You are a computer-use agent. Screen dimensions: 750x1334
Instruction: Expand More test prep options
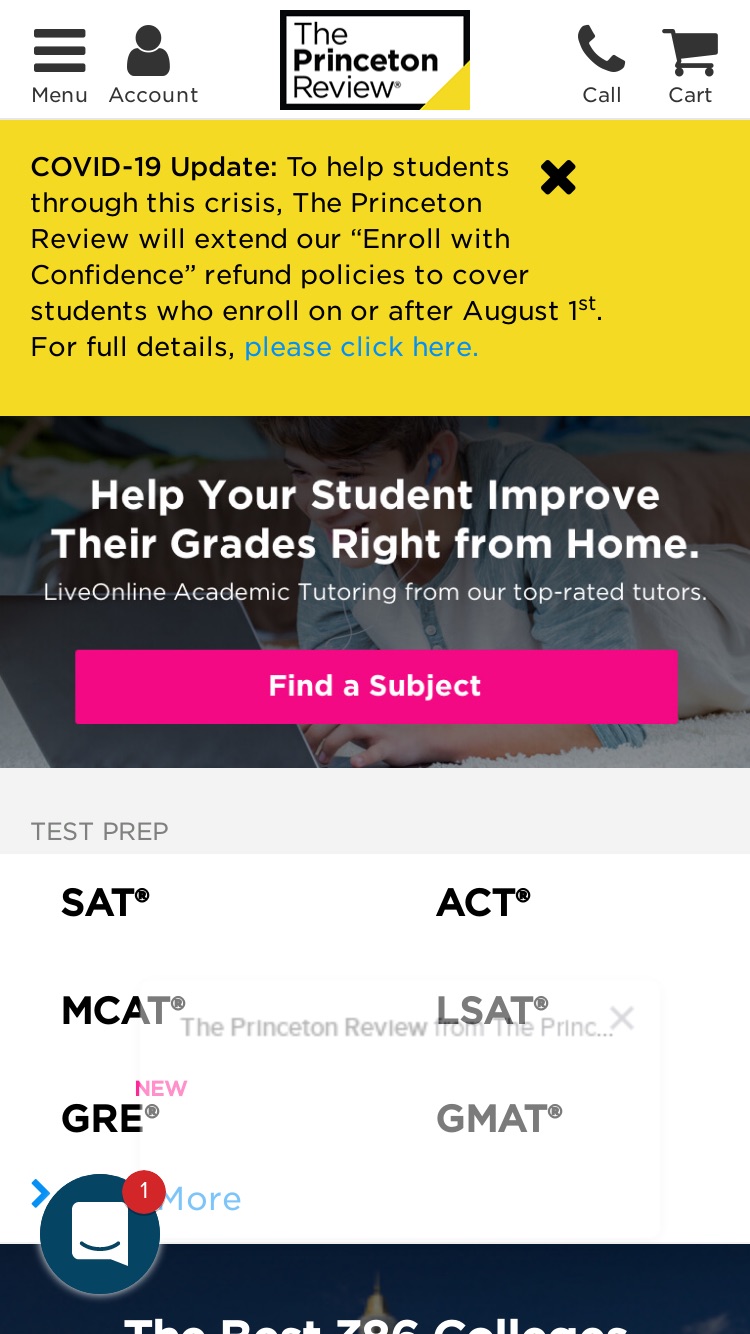click(201, 1198)
